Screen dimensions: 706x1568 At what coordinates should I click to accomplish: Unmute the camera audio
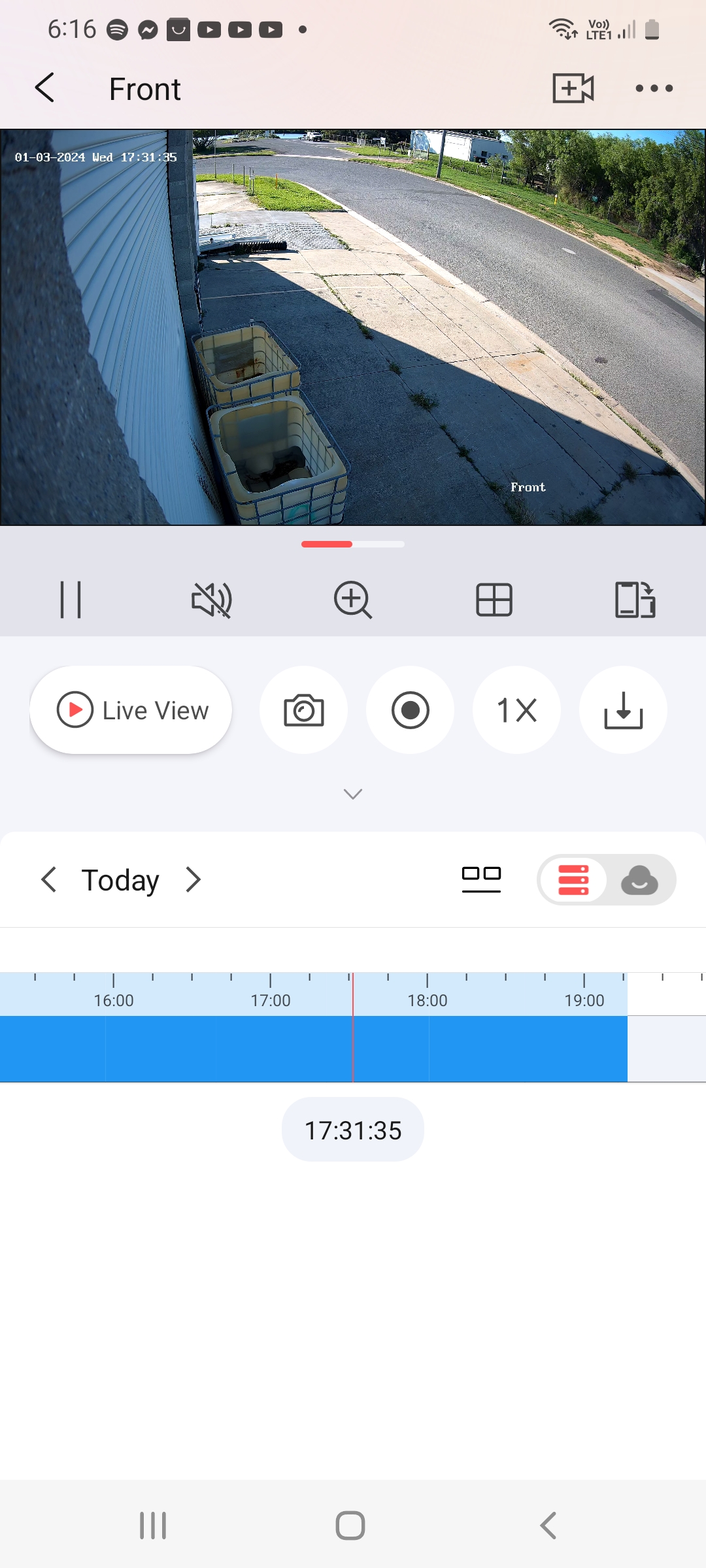pyautogui.click(x=211, y=600)
